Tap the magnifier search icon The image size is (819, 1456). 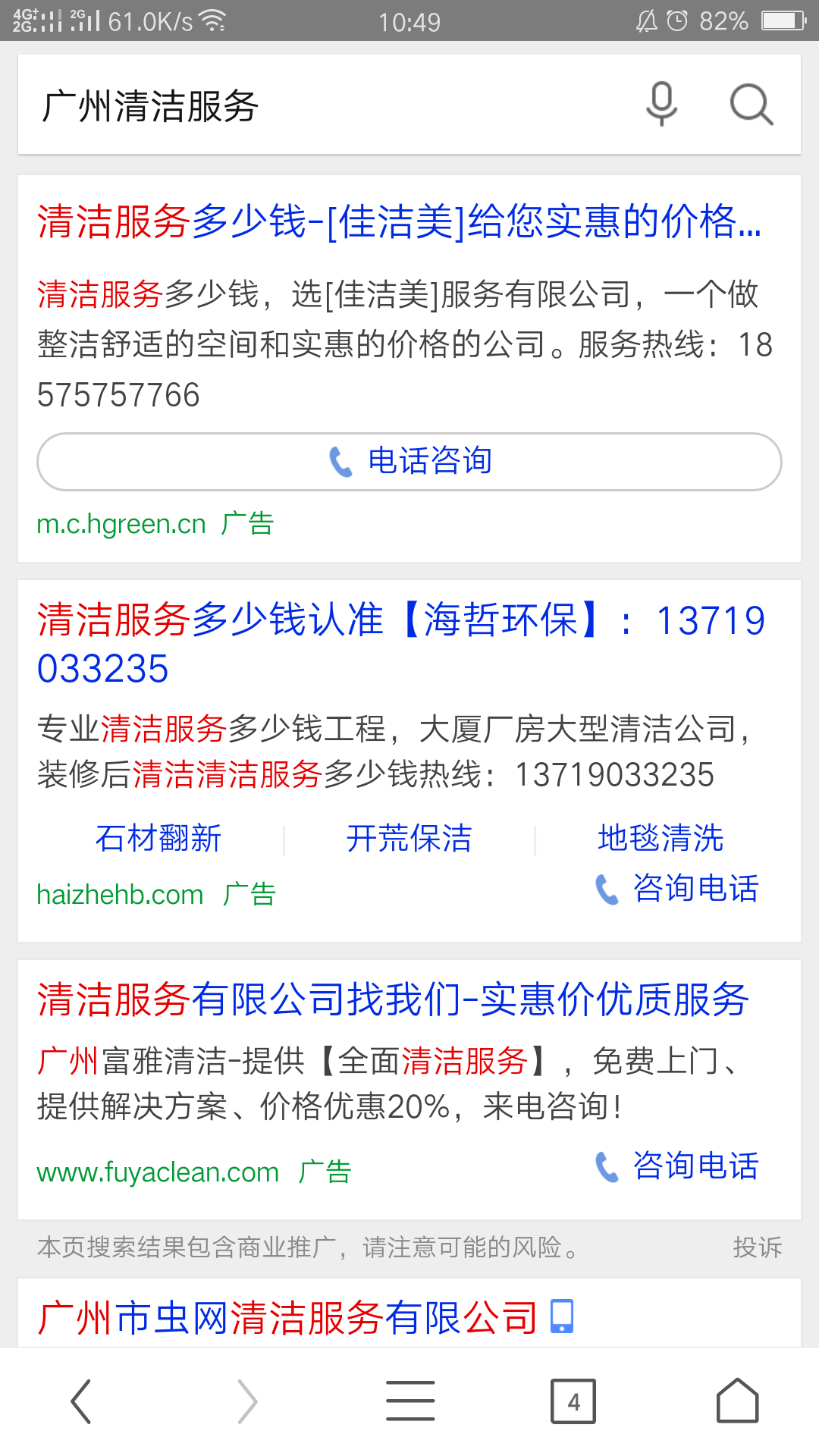click(x=751, y=104)
